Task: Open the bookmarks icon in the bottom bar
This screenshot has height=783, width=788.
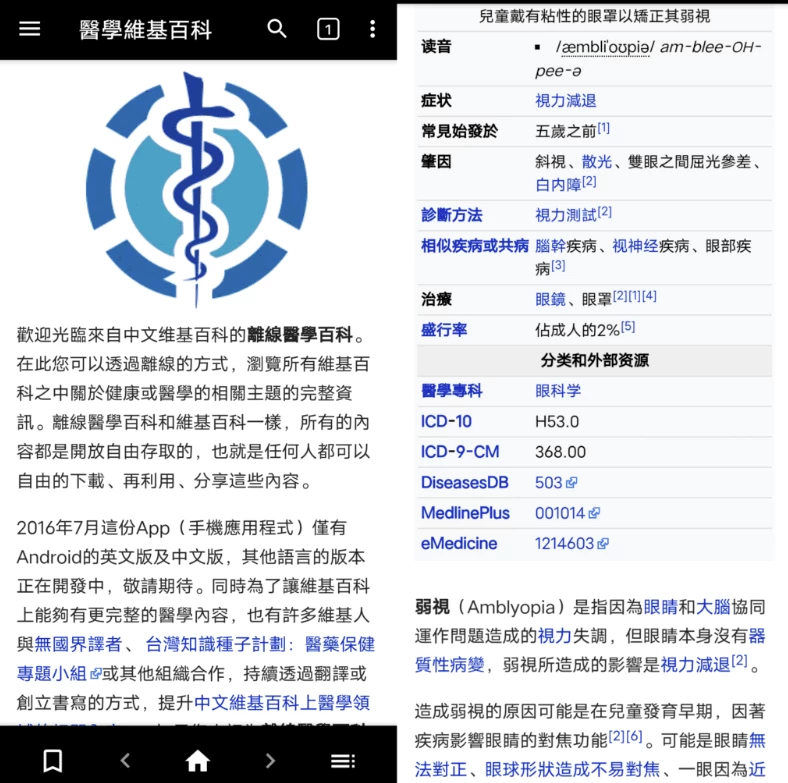Action: pos(53,760)
